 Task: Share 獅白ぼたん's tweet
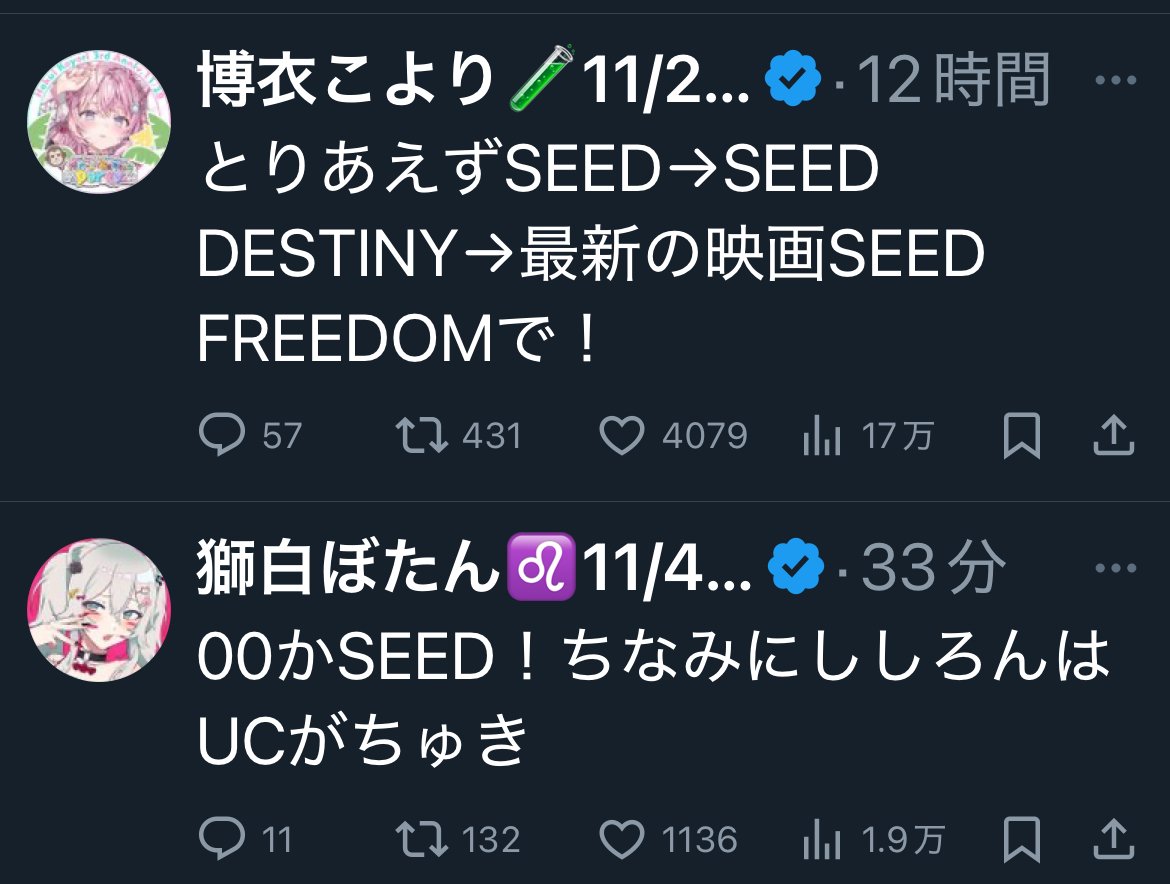tap(1113, 838)
